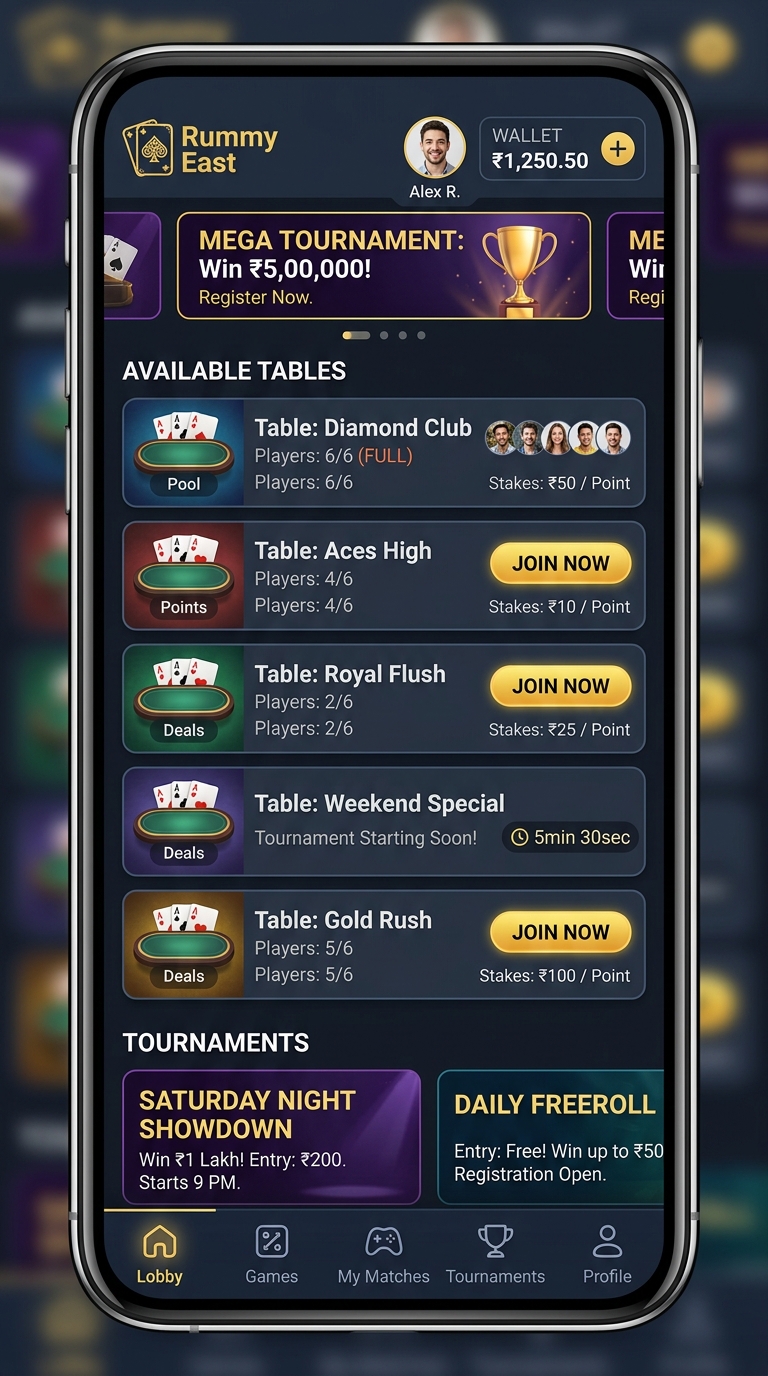Image resolution: width=768 pixels, height=1376 pixels.
Task: Join the Royal Flush table
Action: click(x=560, y=687)
